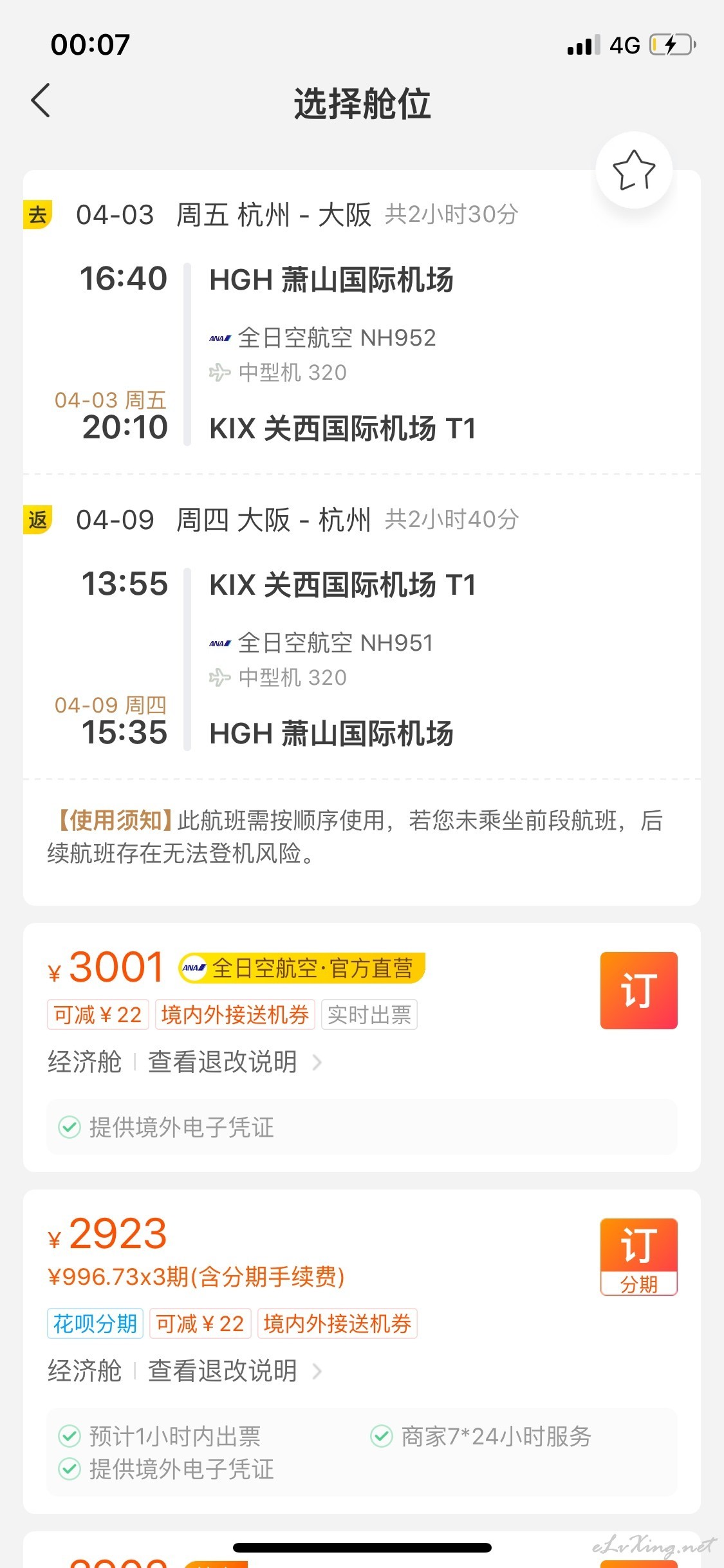Viewport: 724px width, 1568px height.
Task: Favorite this flight with the star icon
Action: (x=634, y=170)
